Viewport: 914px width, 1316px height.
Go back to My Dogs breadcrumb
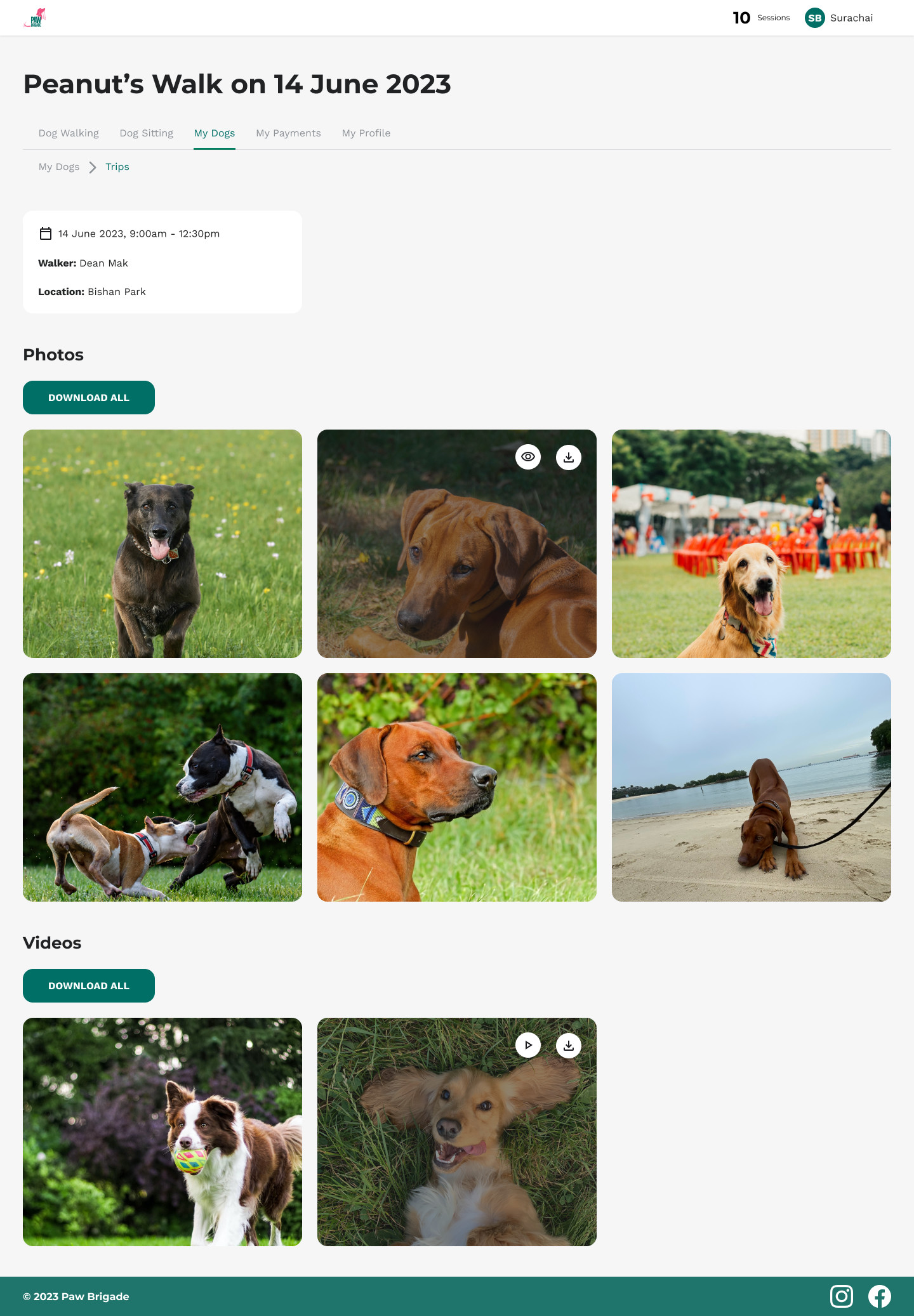tap(59, 167)
